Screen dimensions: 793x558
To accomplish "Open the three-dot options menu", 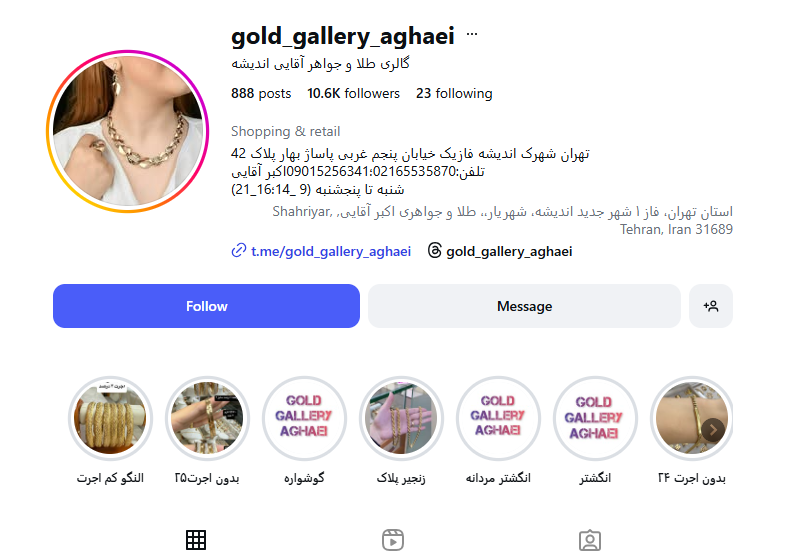I will click(x=472, y=35).
